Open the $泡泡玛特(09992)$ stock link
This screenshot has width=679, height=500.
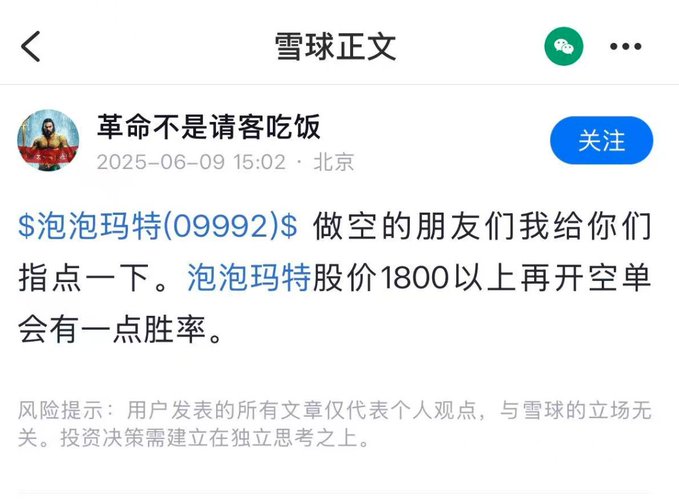tap(158, 226)
